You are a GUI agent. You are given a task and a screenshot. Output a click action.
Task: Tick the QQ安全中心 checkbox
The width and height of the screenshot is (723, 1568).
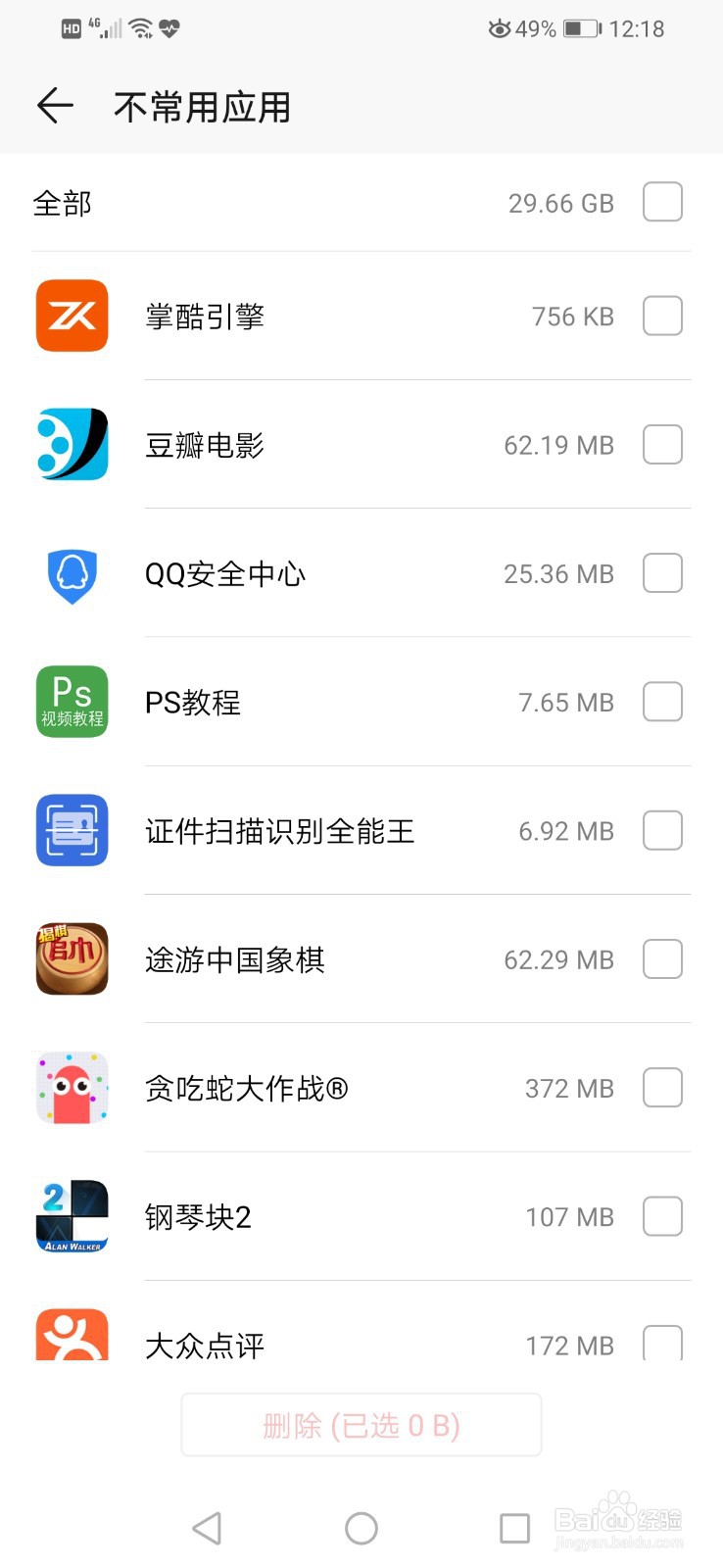pyautogui.click(x=662, y=573)
